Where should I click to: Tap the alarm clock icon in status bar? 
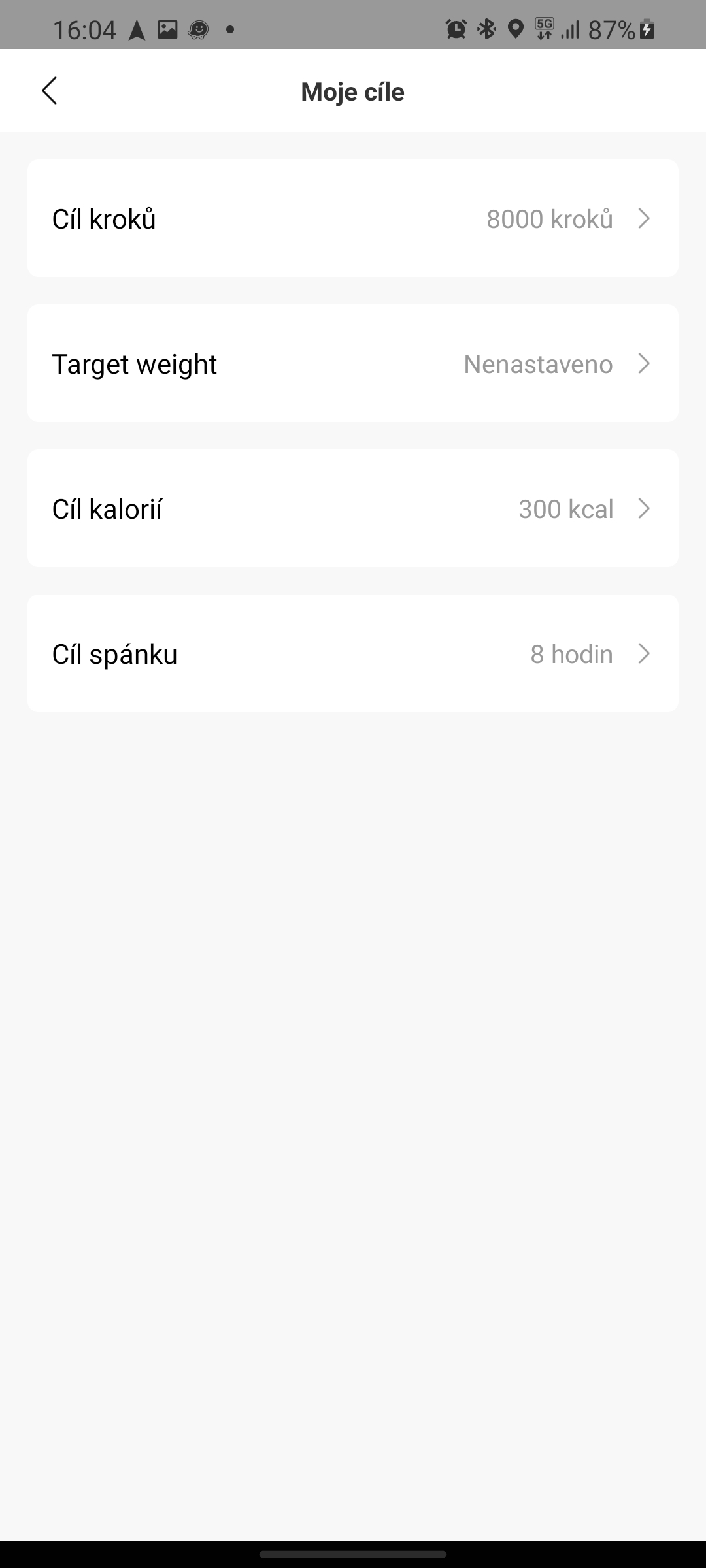456,27
